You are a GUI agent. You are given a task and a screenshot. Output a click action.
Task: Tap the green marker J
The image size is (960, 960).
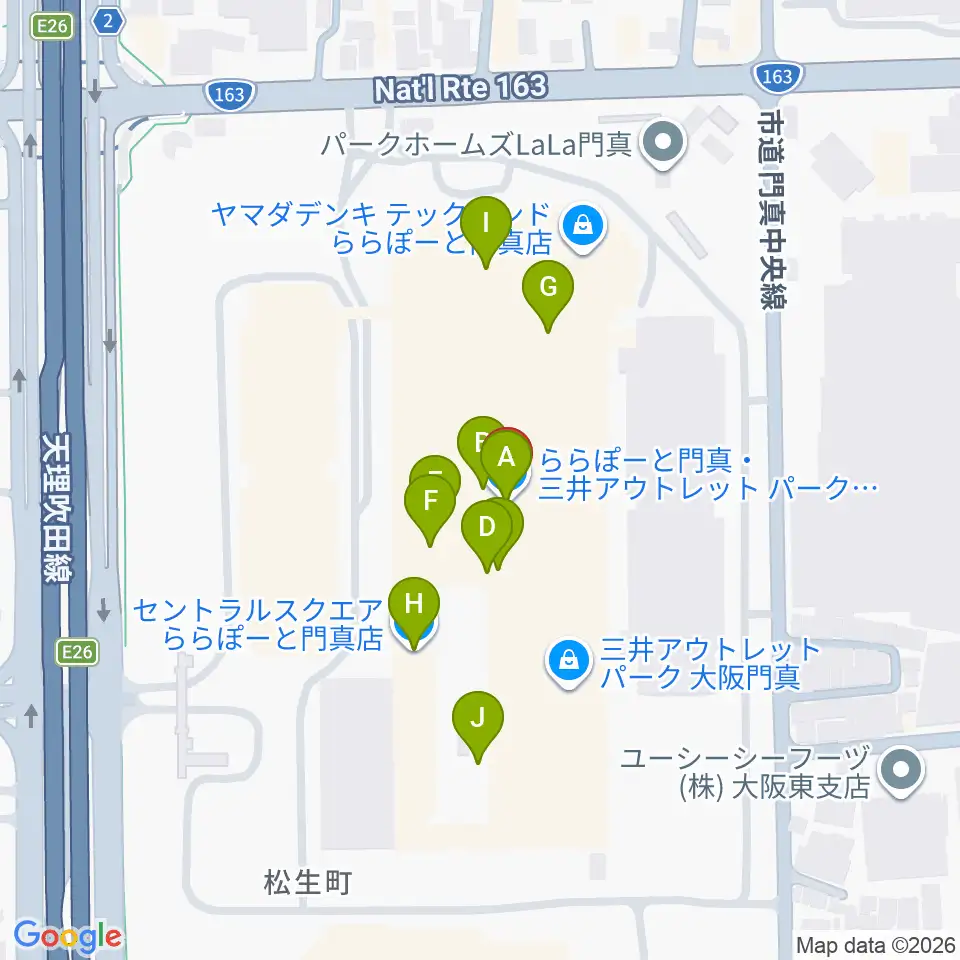478,724
